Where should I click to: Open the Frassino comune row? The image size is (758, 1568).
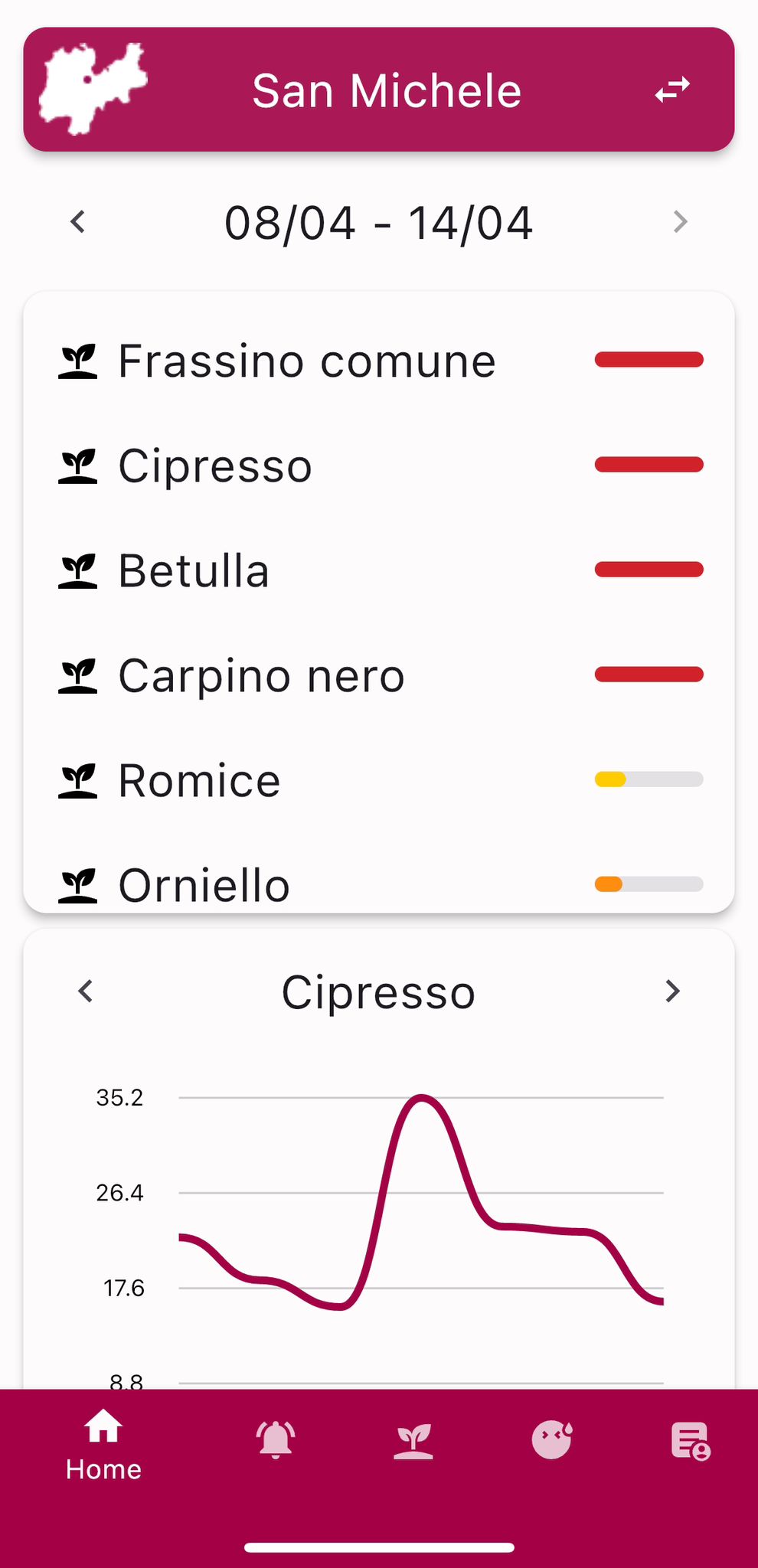click(x=379, y=361)
